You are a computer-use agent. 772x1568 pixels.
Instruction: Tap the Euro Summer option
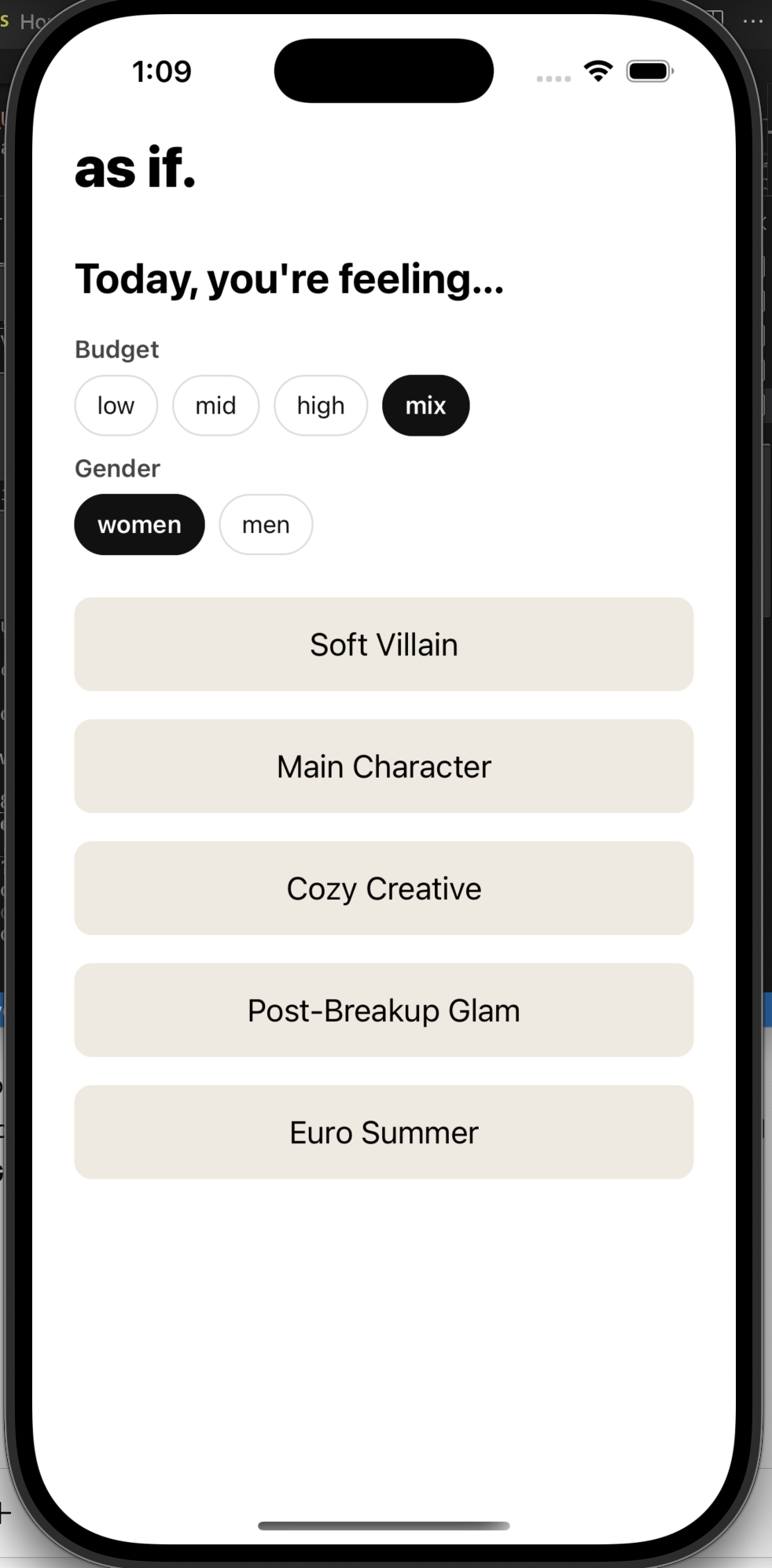point(384,1132)
